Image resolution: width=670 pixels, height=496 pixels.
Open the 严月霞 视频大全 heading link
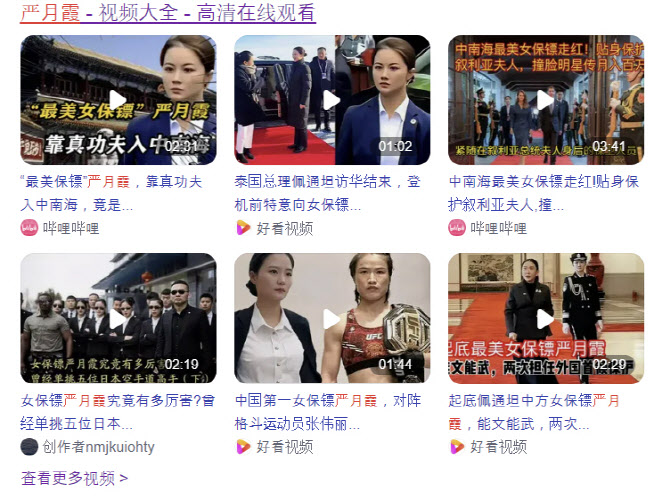(x=168, y=13)
